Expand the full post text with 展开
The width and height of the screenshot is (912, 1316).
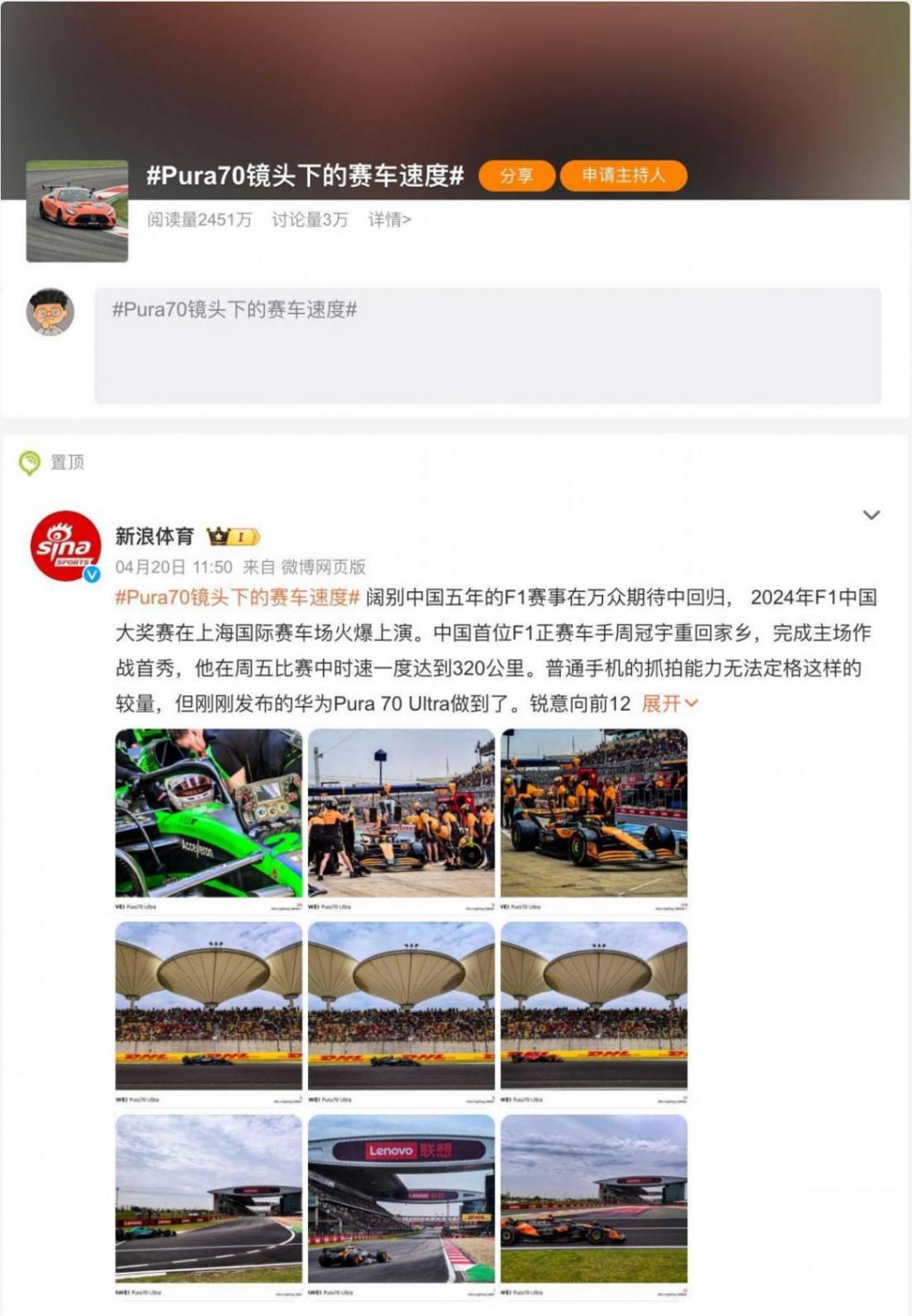coord(670,704)
